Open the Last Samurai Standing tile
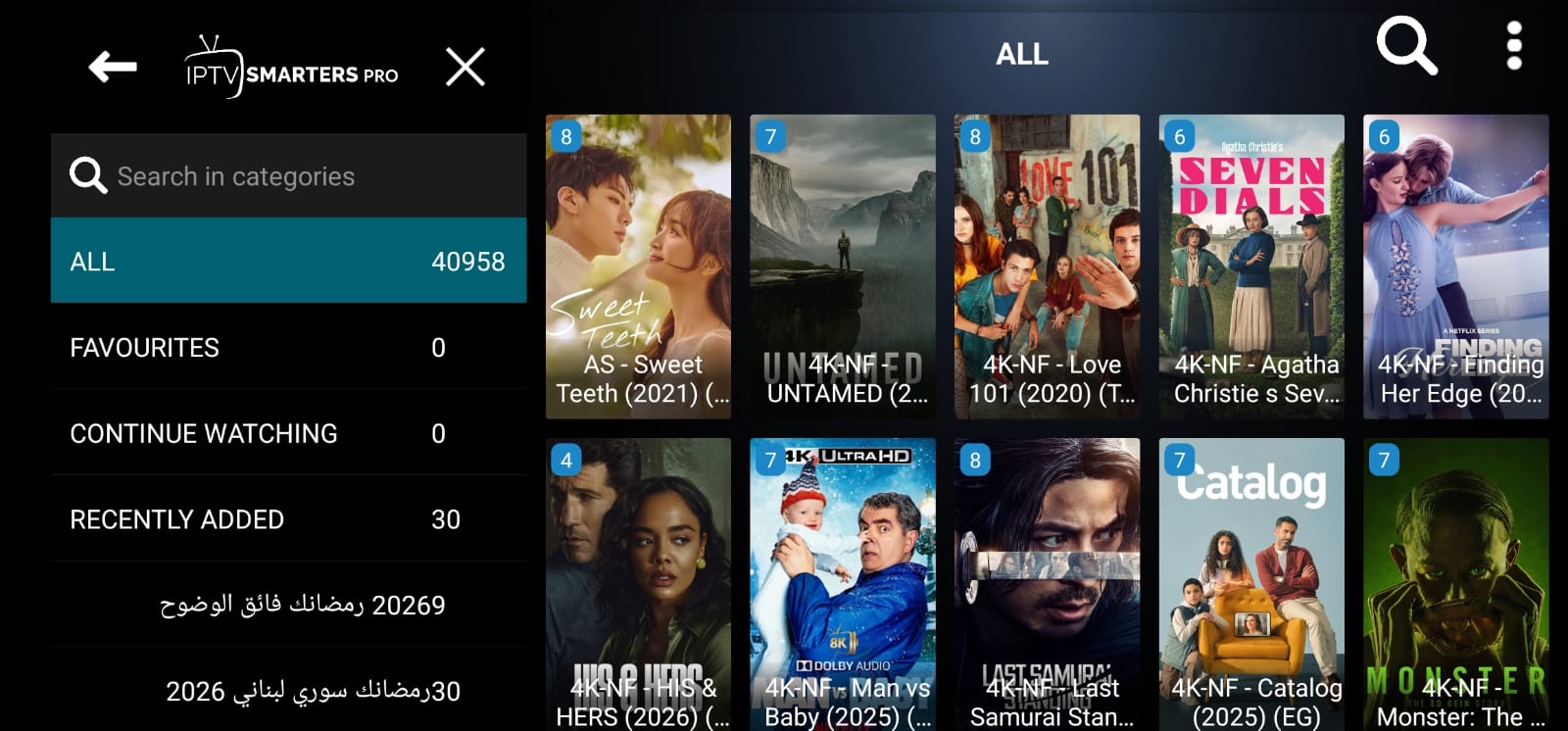Viewport: 1568px width, 731px height. [x=1047, y=584]
